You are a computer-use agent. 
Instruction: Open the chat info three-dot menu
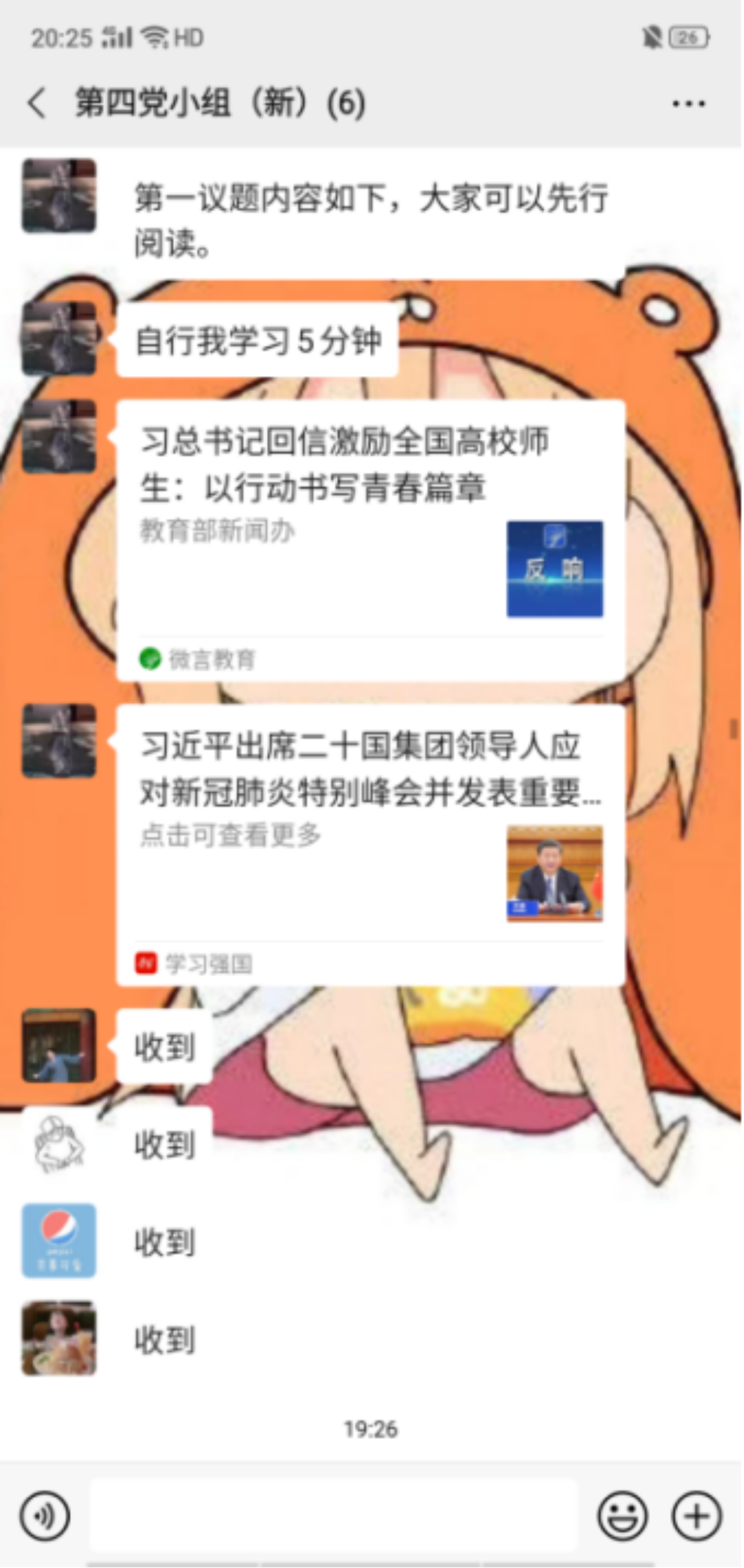[x=688, y=104]
